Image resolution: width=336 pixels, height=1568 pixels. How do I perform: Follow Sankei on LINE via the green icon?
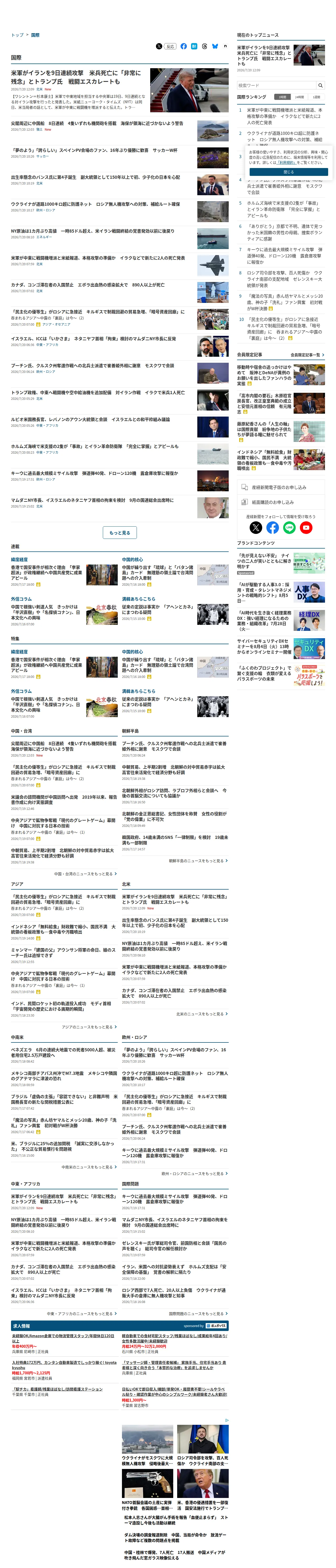[x=290, y=528]
